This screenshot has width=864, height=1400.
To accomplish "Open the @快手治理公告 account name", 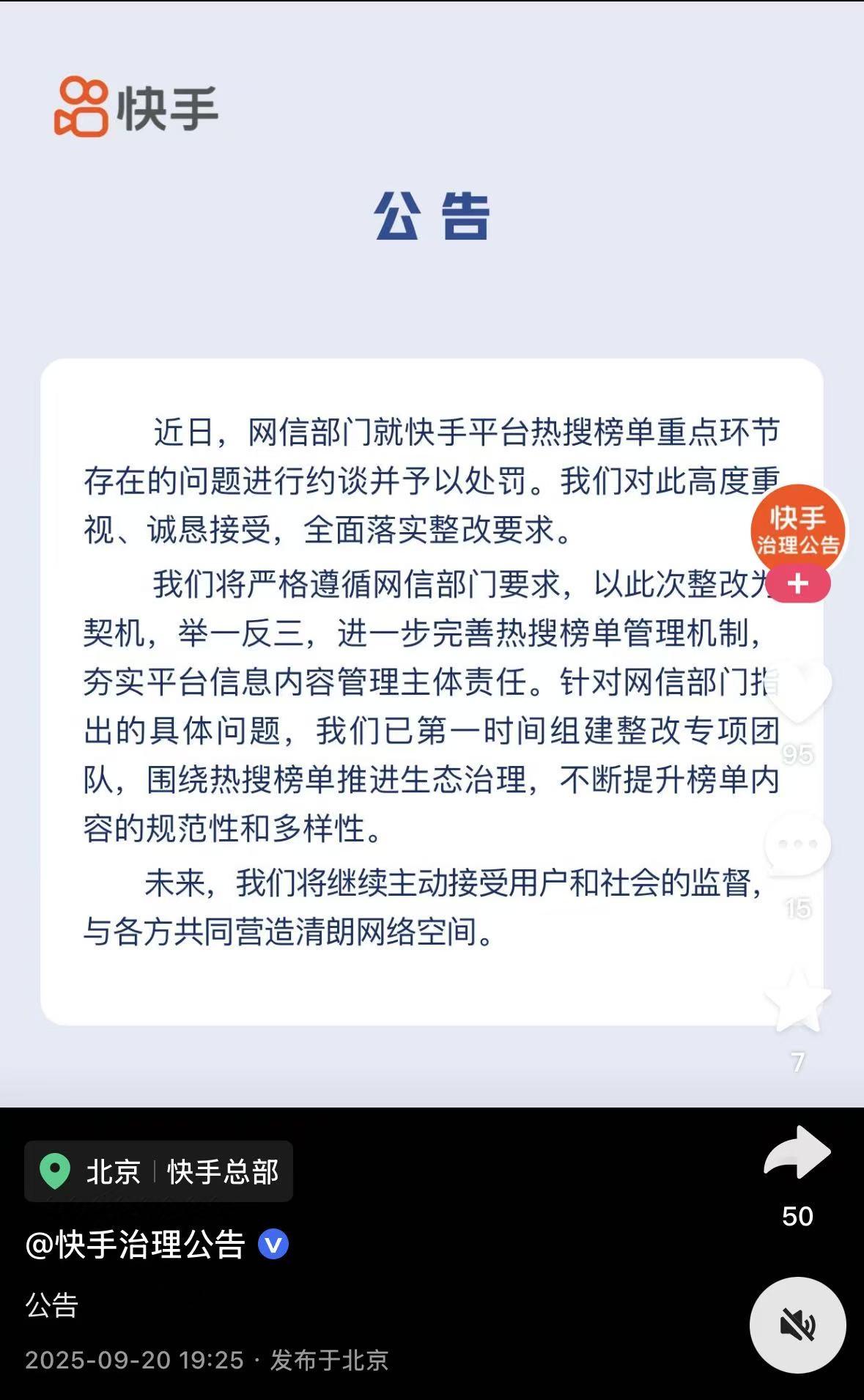I will [136, 1245].
